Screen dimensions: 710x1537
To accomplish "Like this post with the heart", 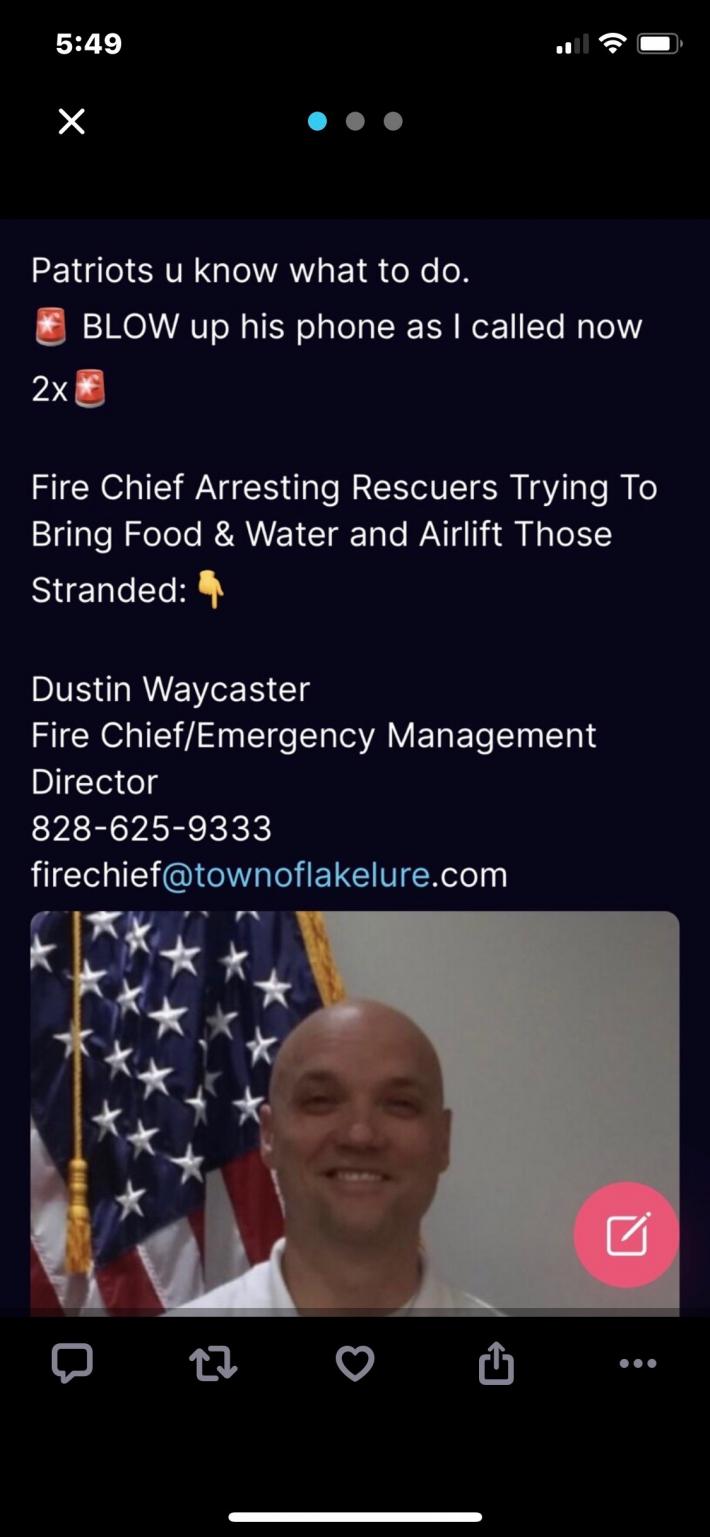I will point(354,1362).
